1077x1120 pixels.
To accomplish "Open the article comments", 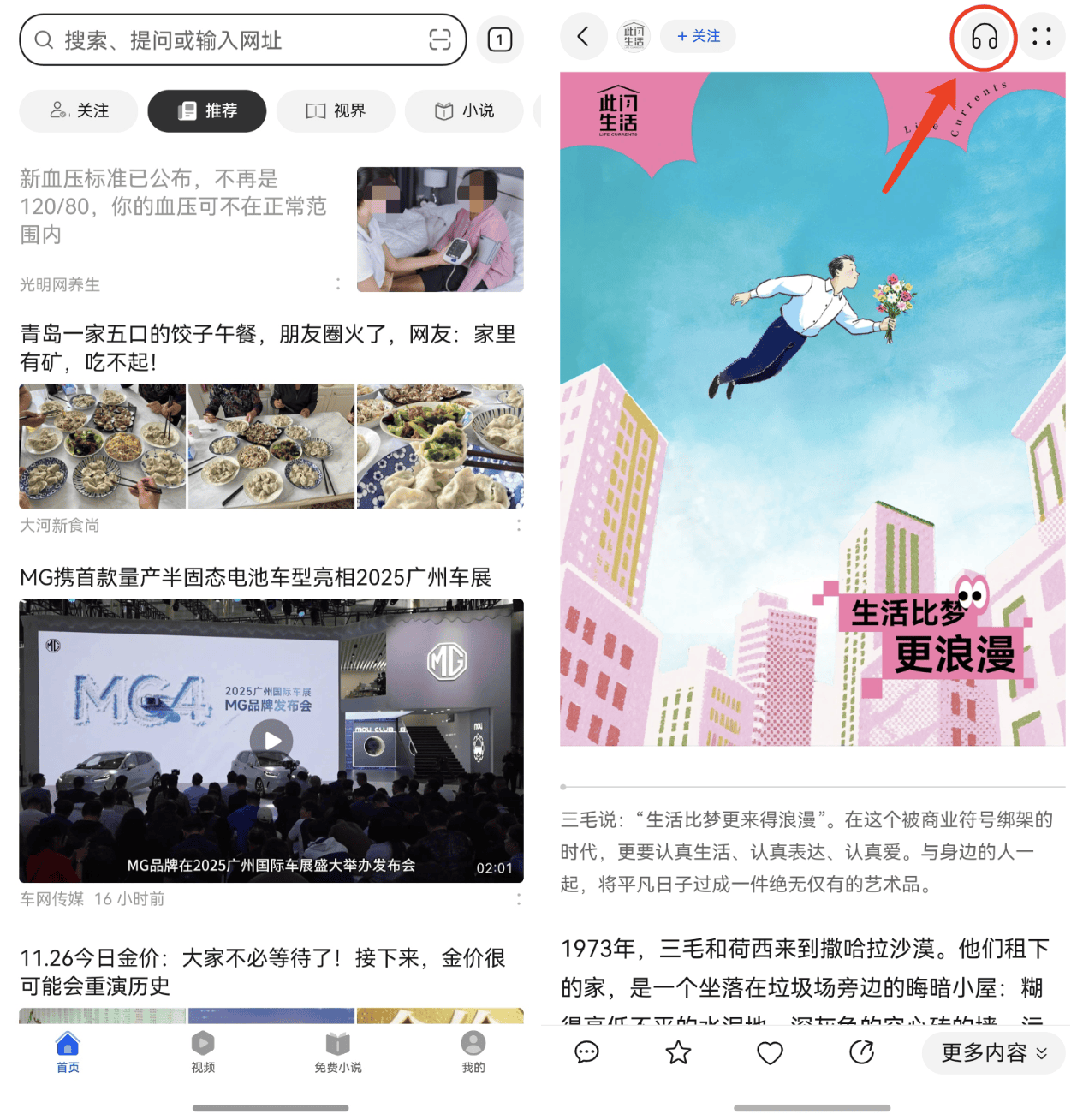I will pyautogui.click(x=587, y=1052).
